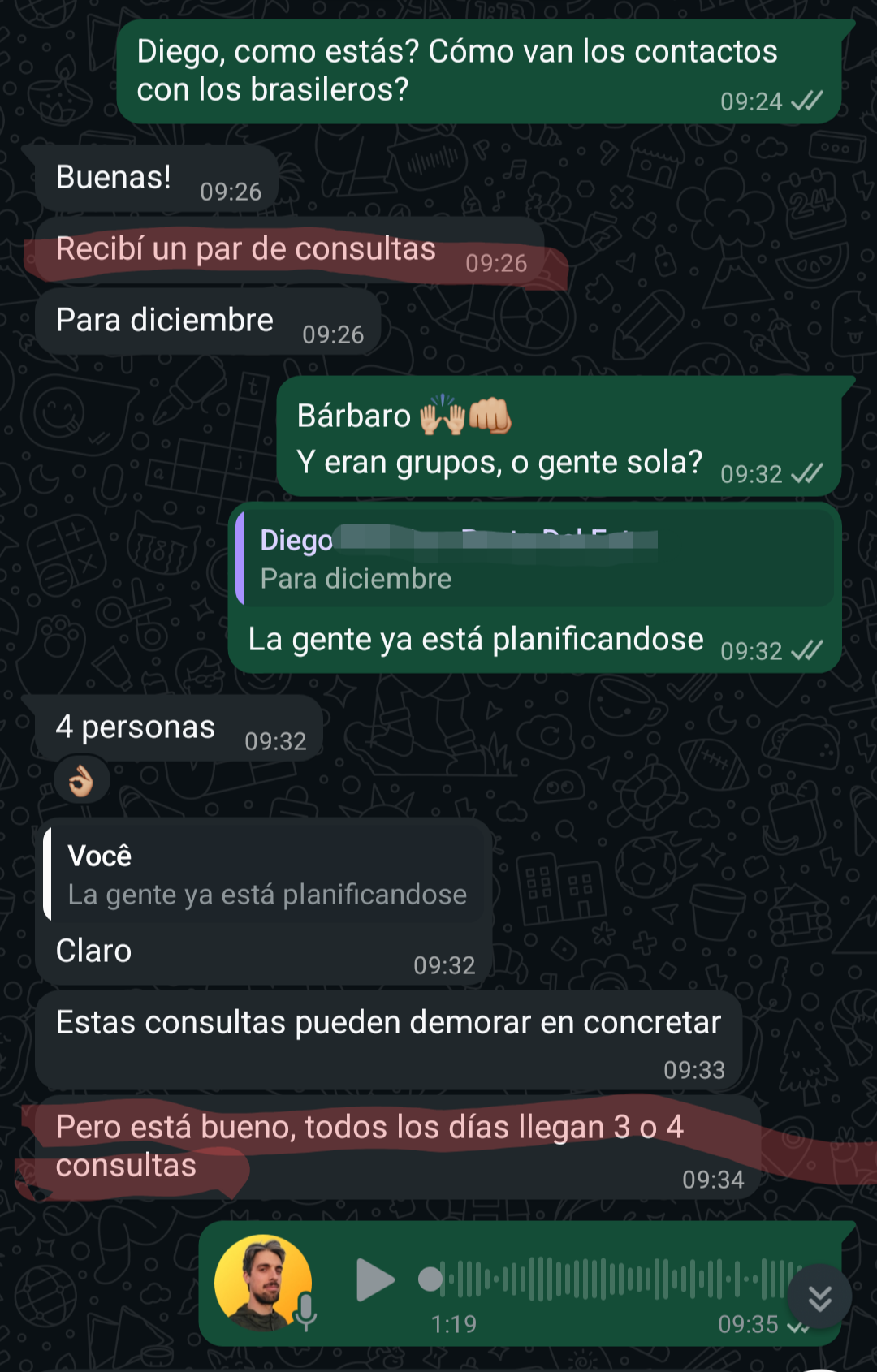Play the 1:19 voice message
Screen dimensions: 877x1372
point(374,1280)
